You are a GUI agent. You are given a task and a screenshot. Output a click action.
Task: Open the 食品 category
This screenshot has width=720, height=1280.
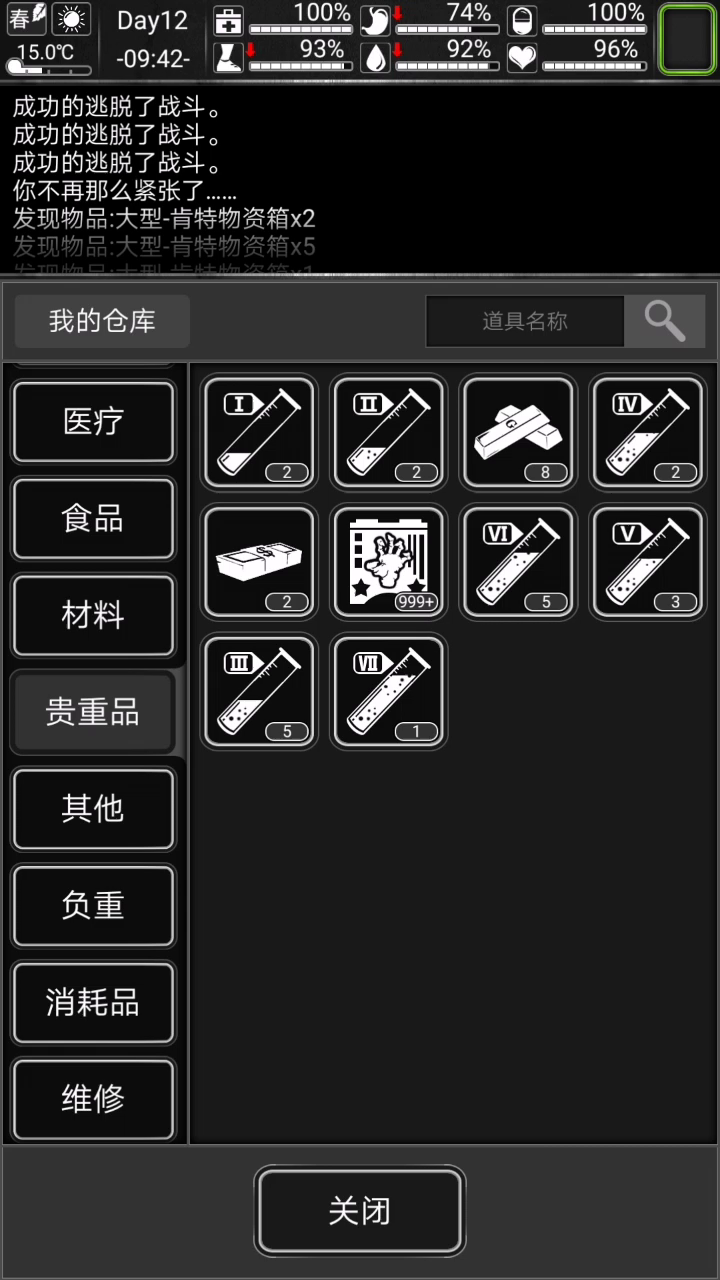[x=93, y=519]
